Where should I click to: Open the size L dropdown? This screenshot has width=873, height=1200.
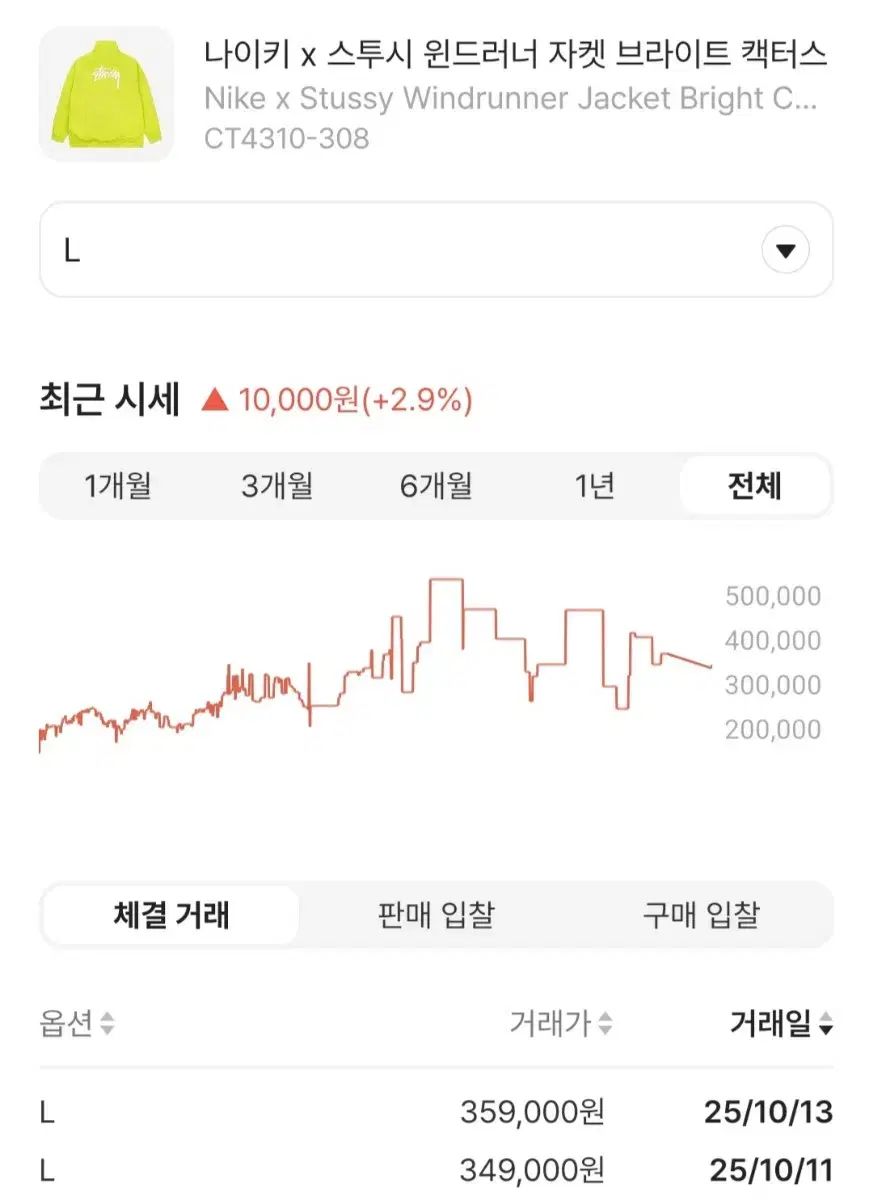point(785,251)
